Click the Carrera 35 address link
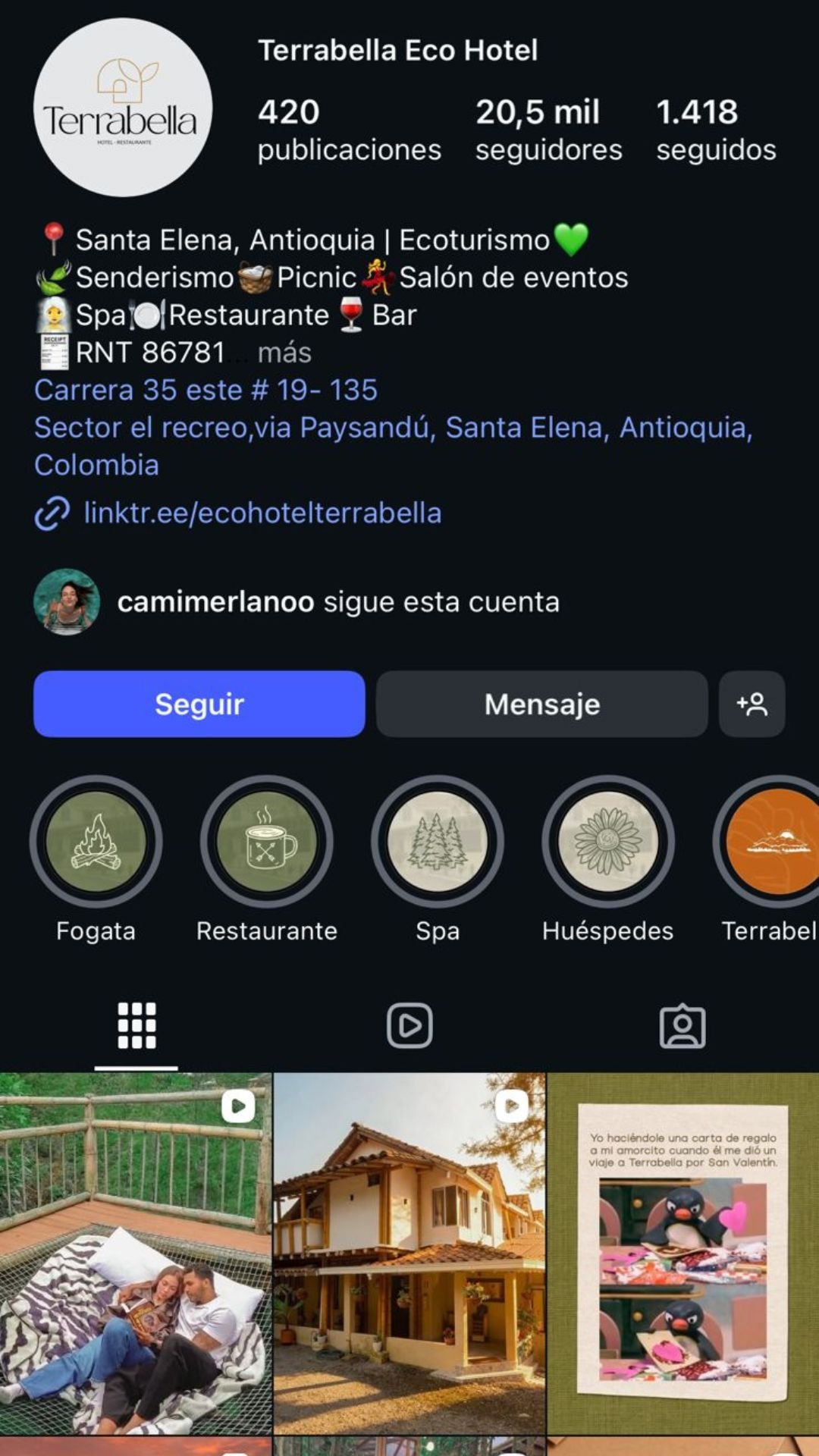Viewport: 819px width, 1456px height. click(x=206, y=390)
